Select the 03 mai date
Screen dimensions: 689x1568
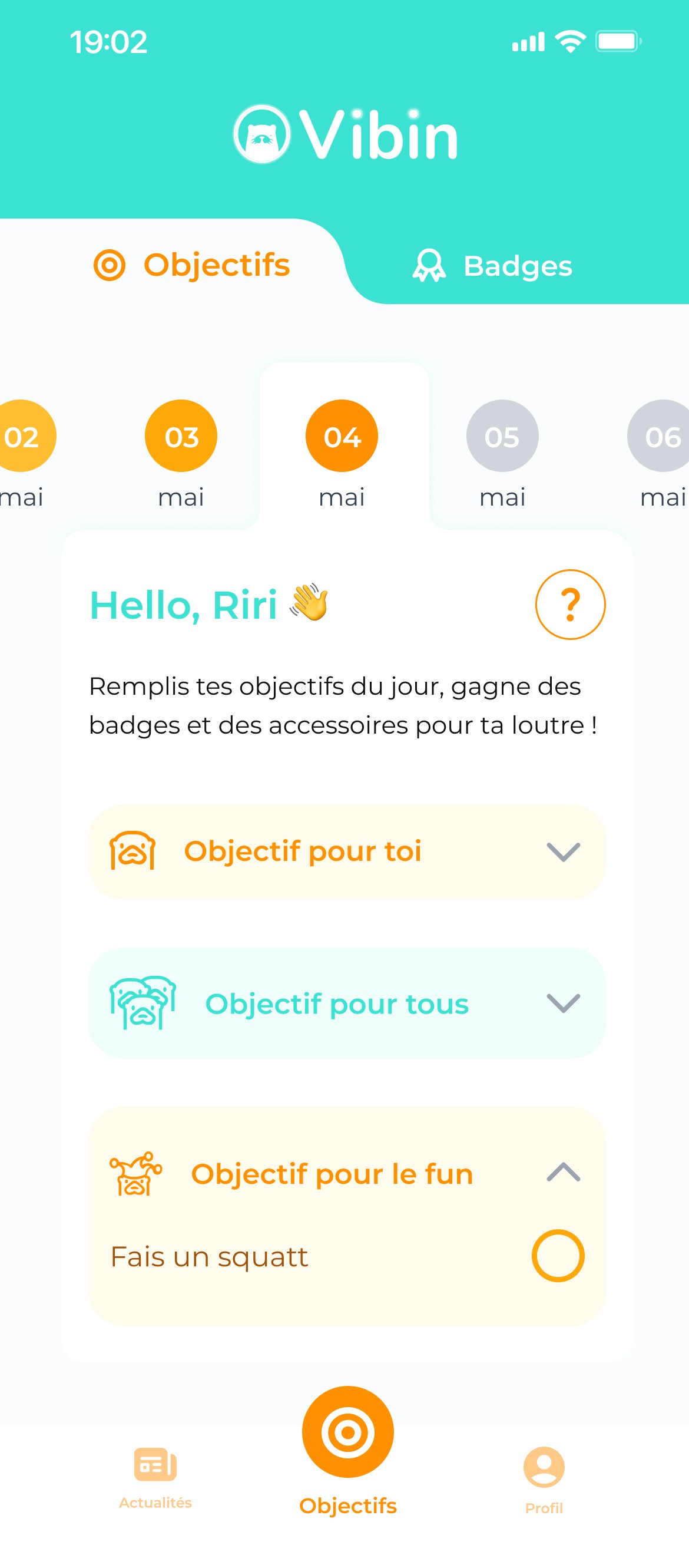[181, 454]
